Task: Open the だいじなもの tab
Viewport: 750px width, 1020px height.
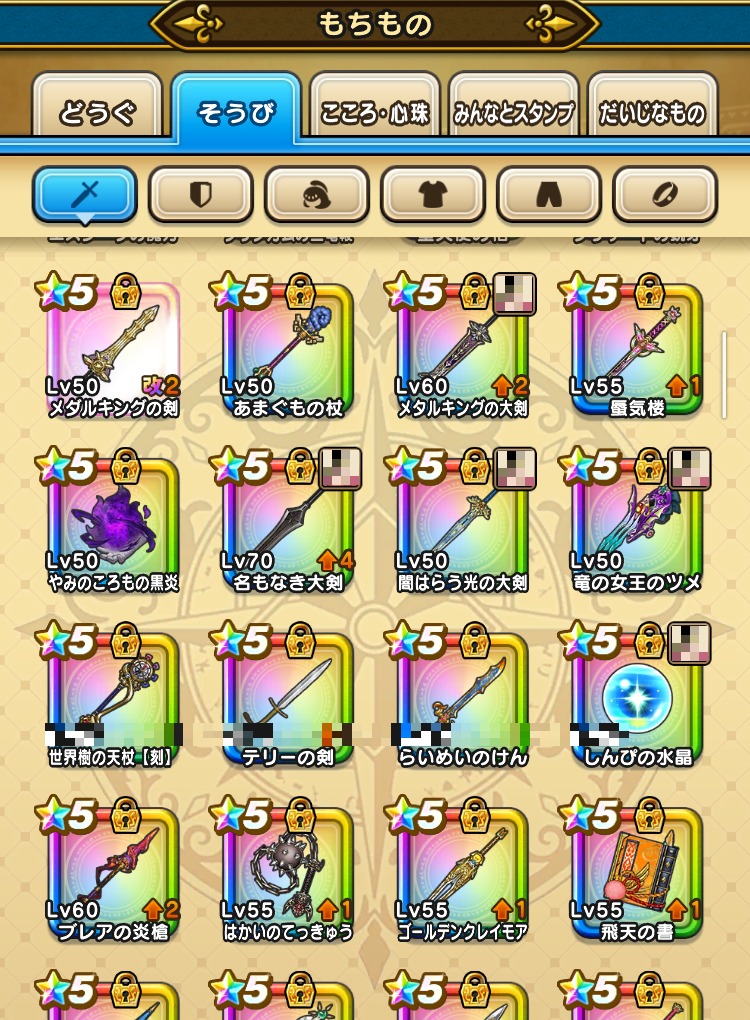Action: click(652, 112)
